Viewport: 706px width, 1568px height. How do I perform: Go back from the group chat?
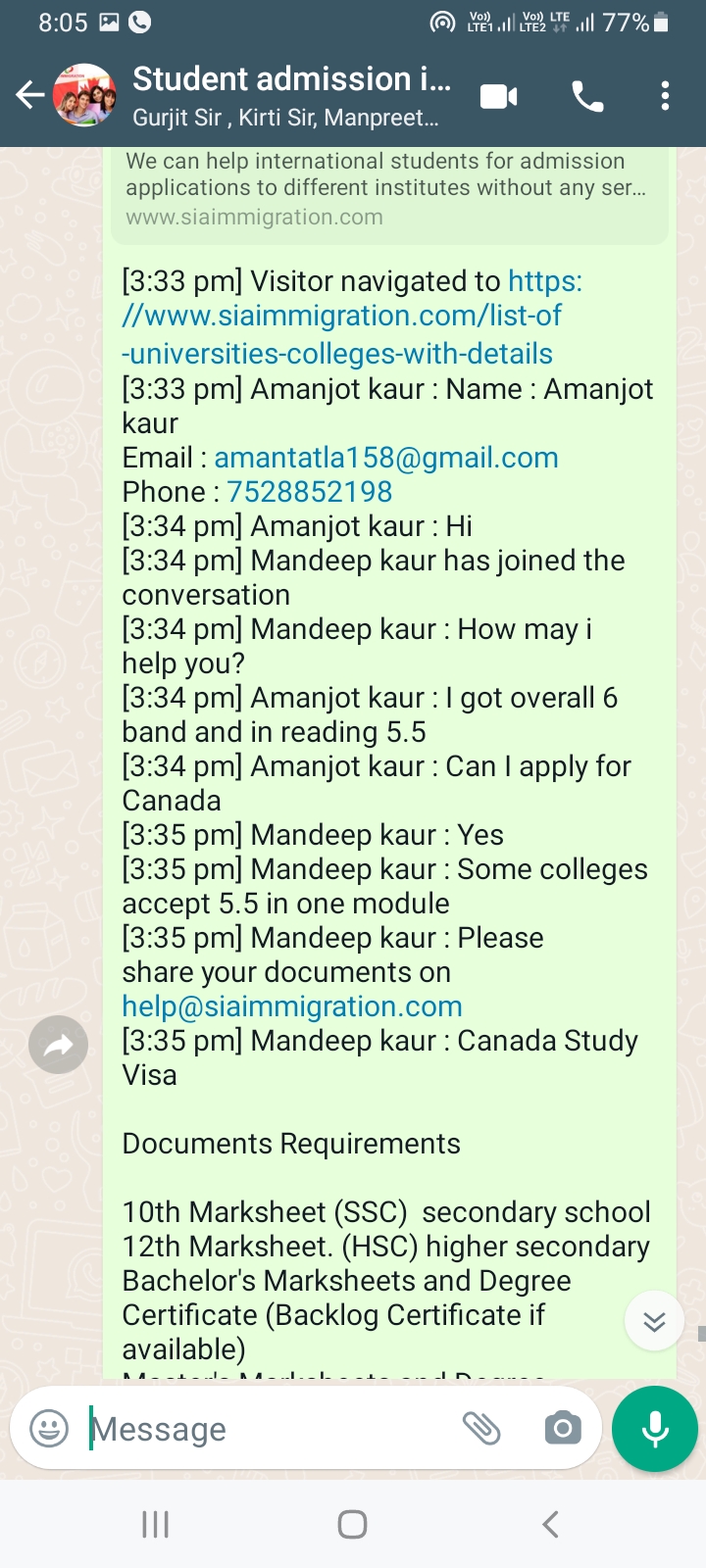[x=30, y=95]
